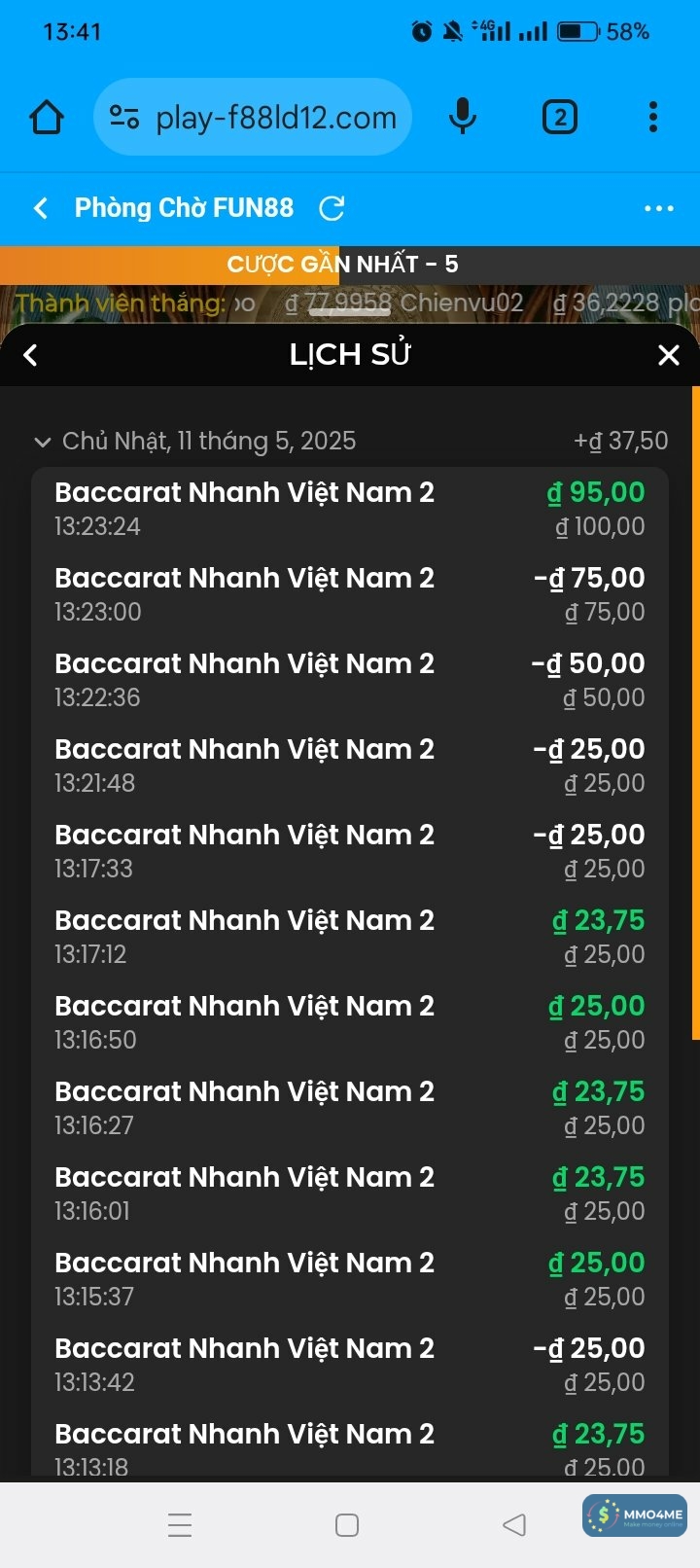Go to the browser home page
The height and width of the screenshot is (1568, 700).
coord(47,118)
